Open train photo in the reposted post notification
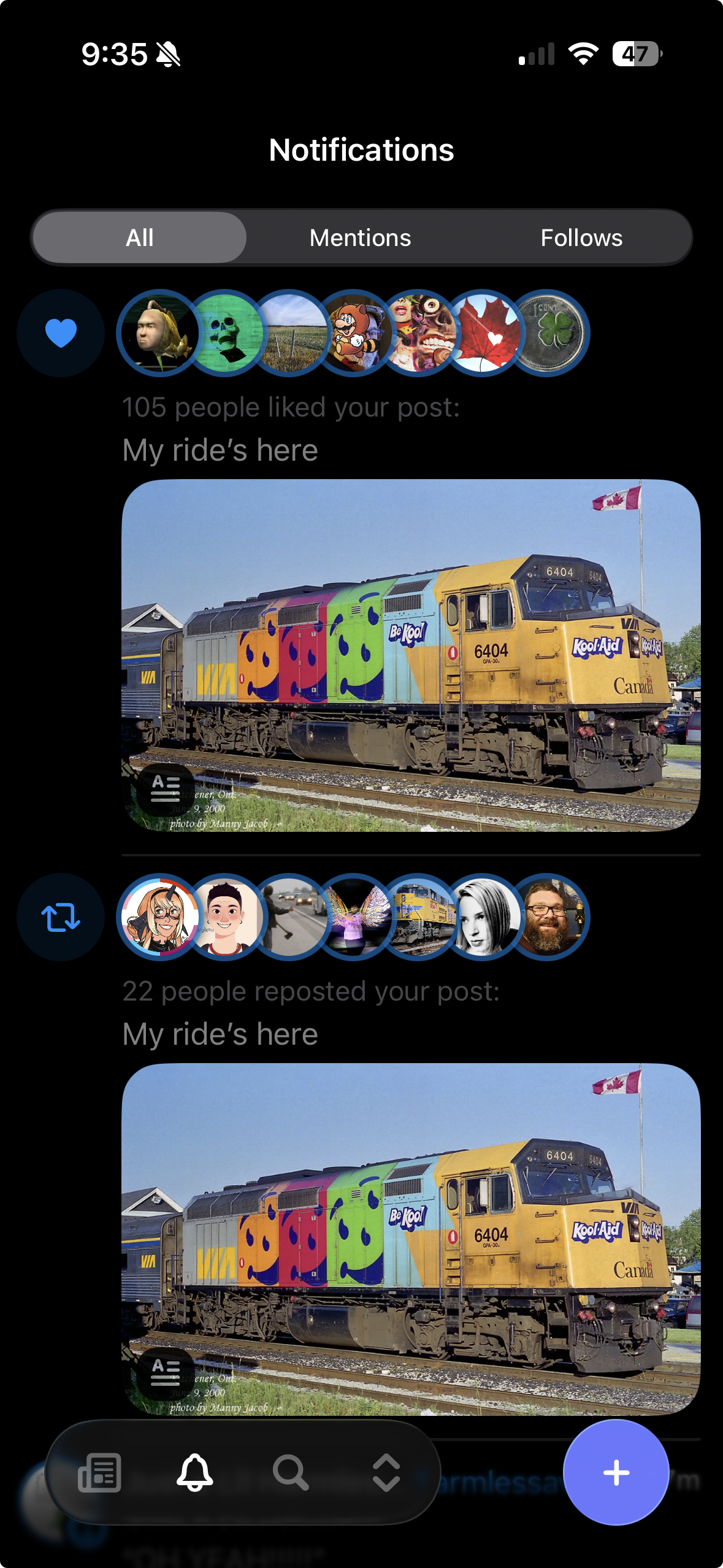The width and height of the screenshot is (723, 1568). [x=411, y=1239]
